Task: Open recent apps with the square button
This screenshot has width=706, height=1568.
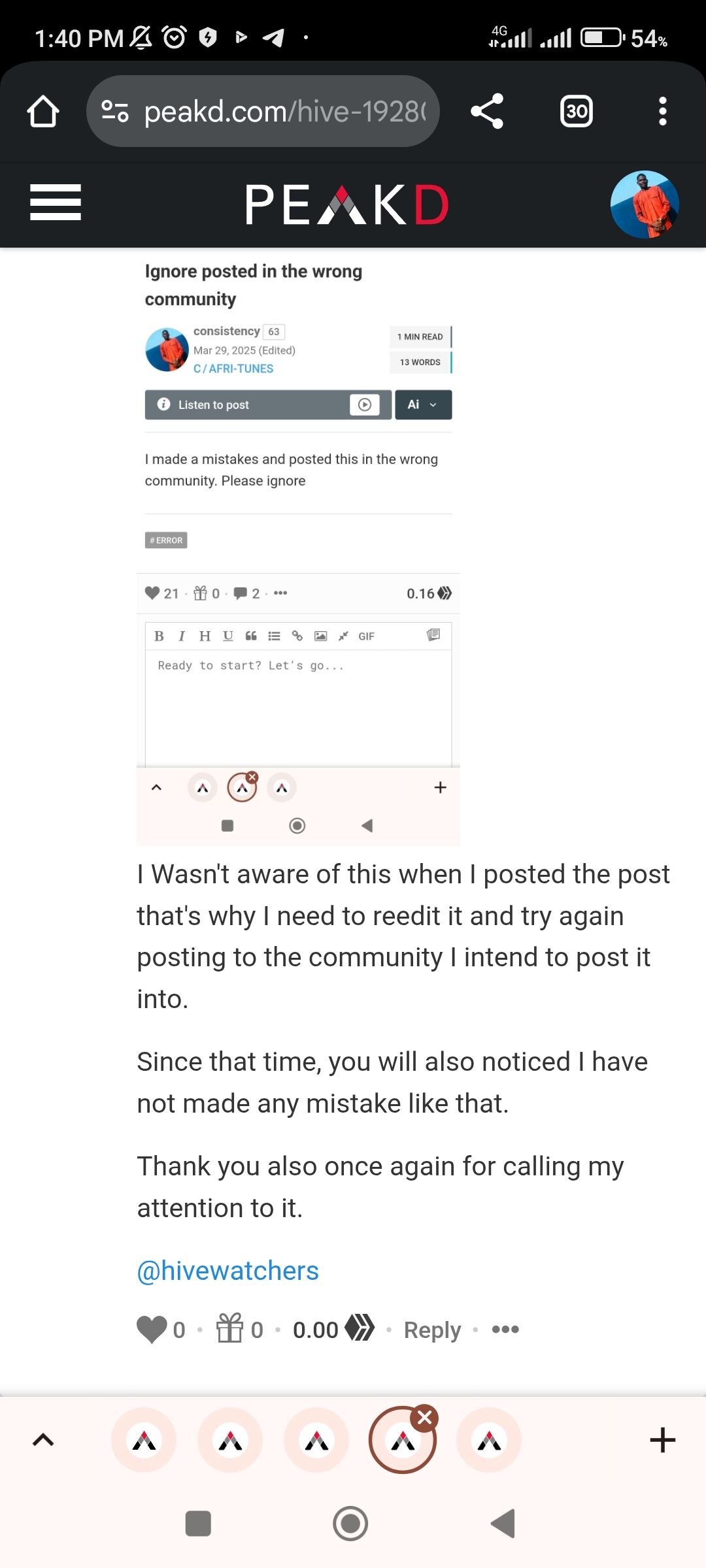Action: (x=198, y=1524)
